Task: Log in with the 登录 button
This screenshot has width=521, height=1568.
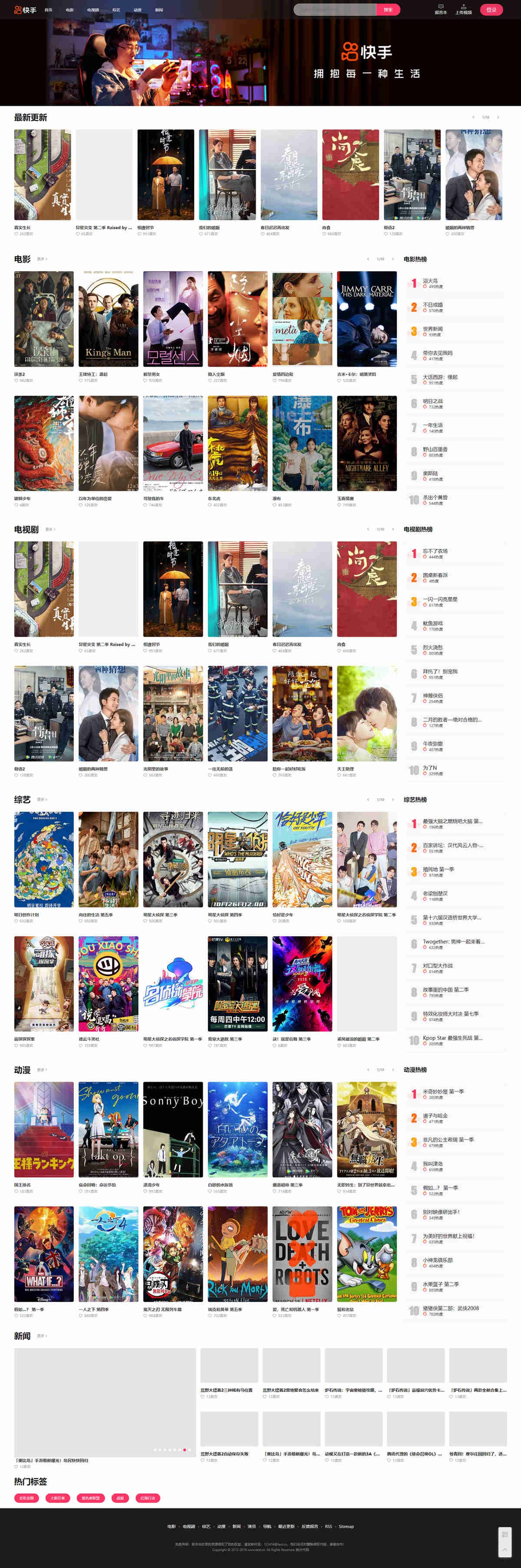Action: [x=491, y=10]
